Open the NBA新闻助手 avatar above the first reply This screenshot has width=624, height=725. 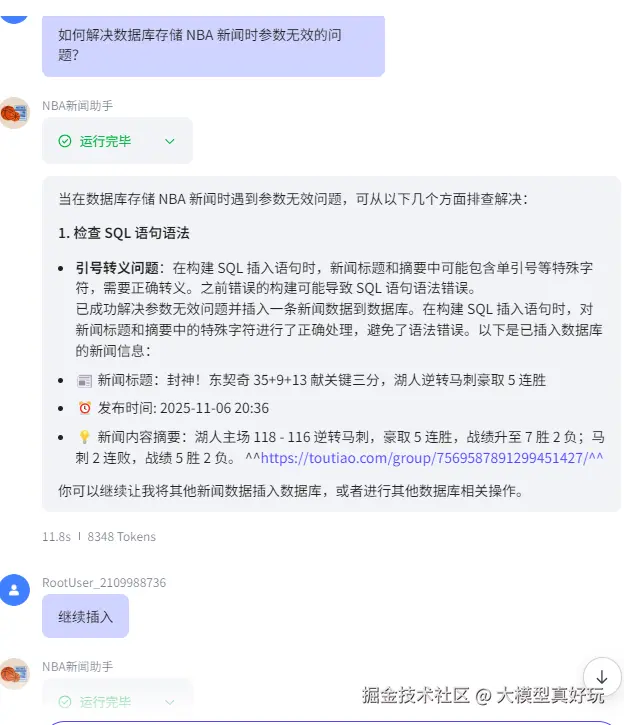[x=15, y=113]
